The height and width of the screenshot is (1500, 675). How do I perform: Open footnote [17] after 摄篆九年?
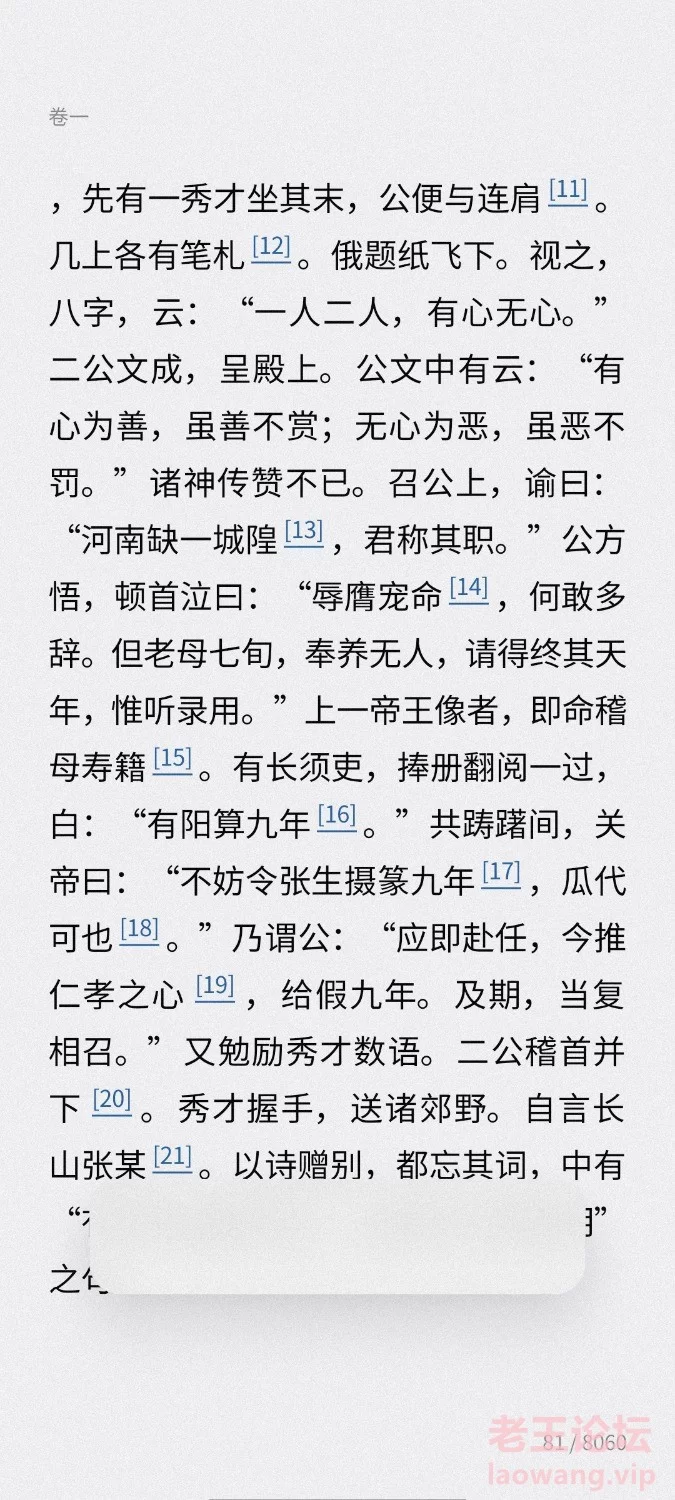[501, 873]
